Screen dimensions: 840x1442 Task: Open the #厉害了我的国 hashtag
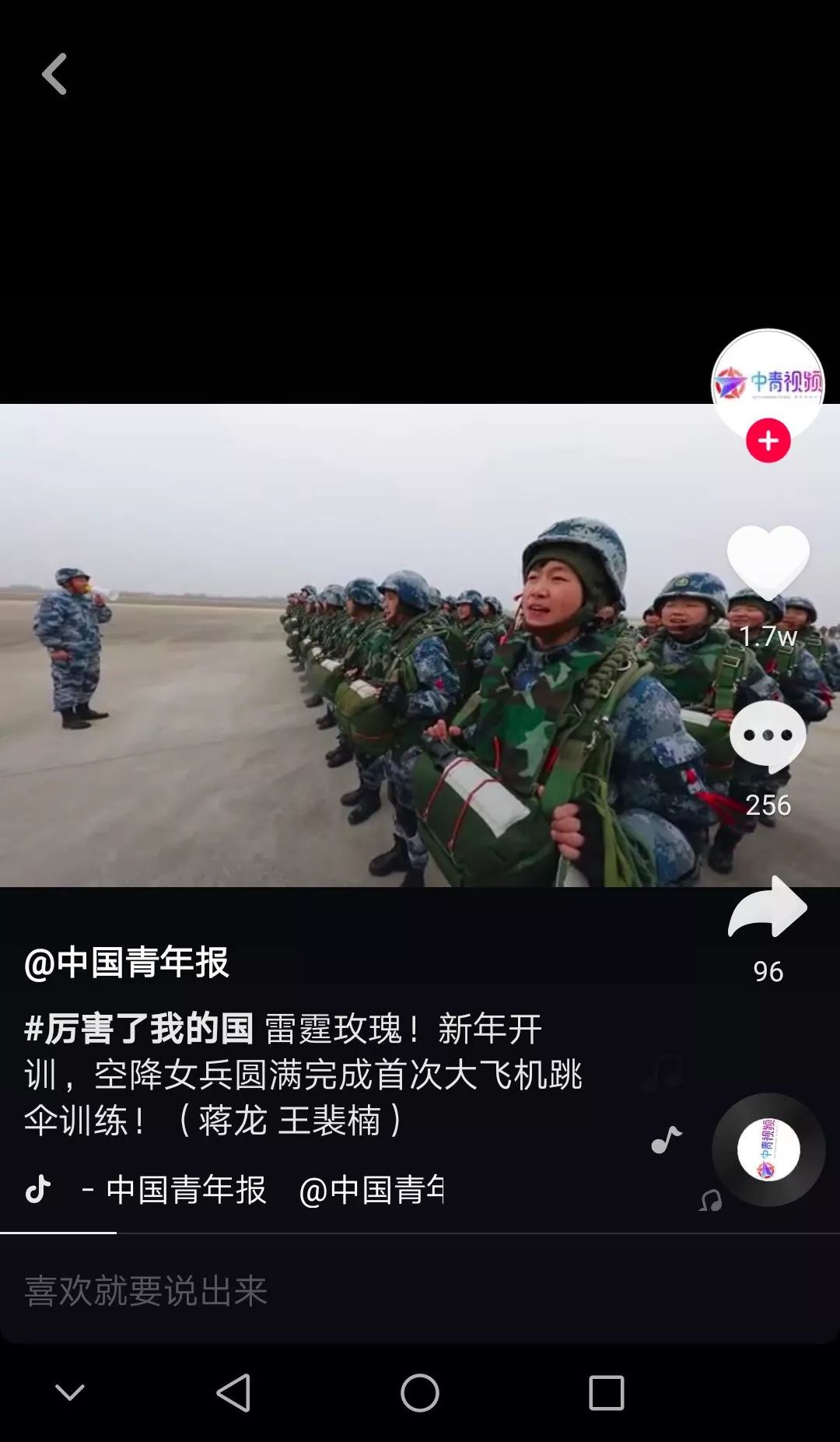coord(139,1029)
